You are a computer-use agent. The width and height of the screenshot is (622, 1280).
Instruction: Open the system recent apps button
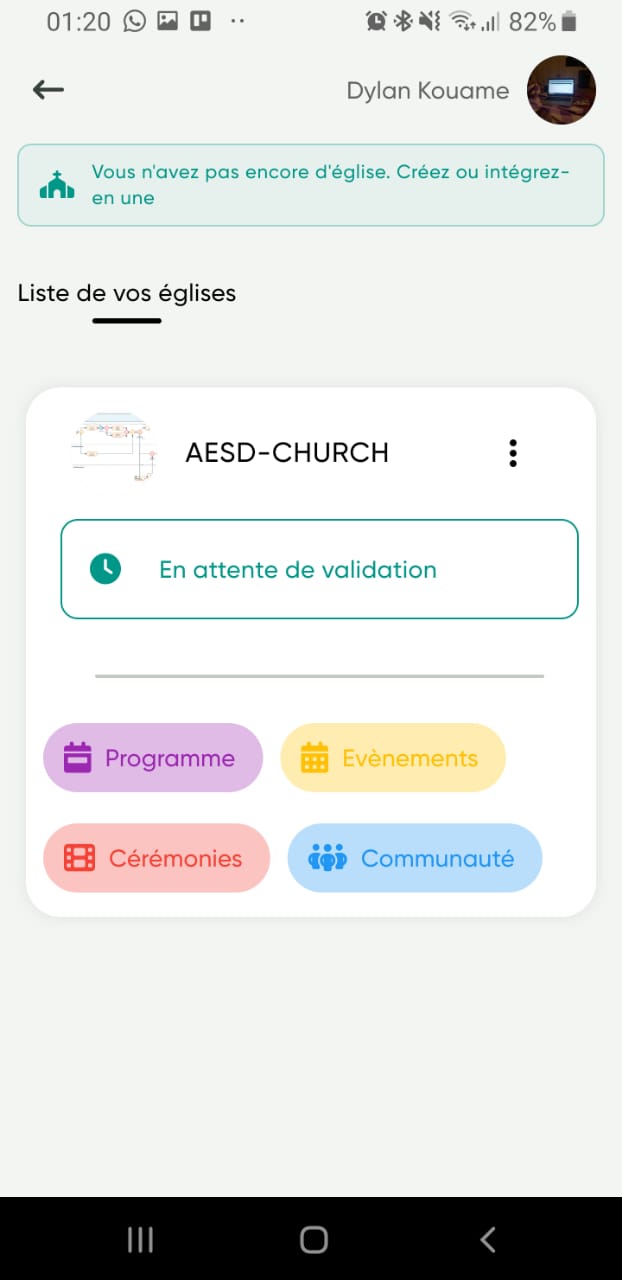pos(140,1240)
